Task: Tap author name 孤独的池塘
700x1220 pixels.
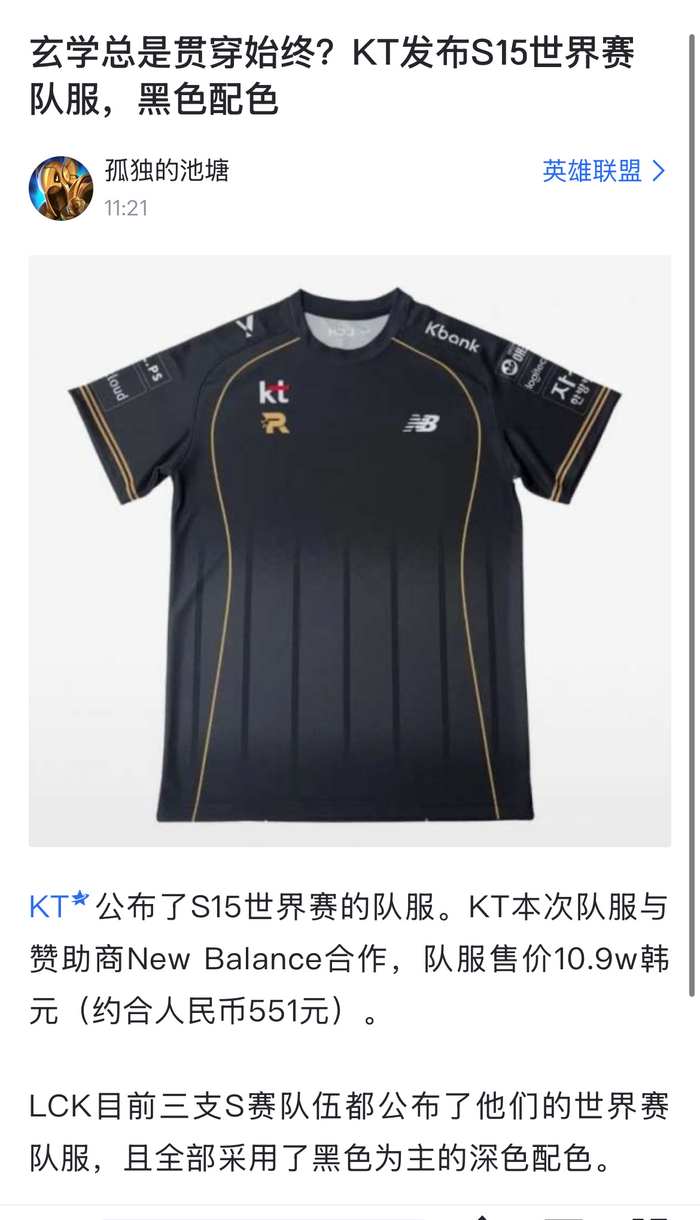Action: 166,170
